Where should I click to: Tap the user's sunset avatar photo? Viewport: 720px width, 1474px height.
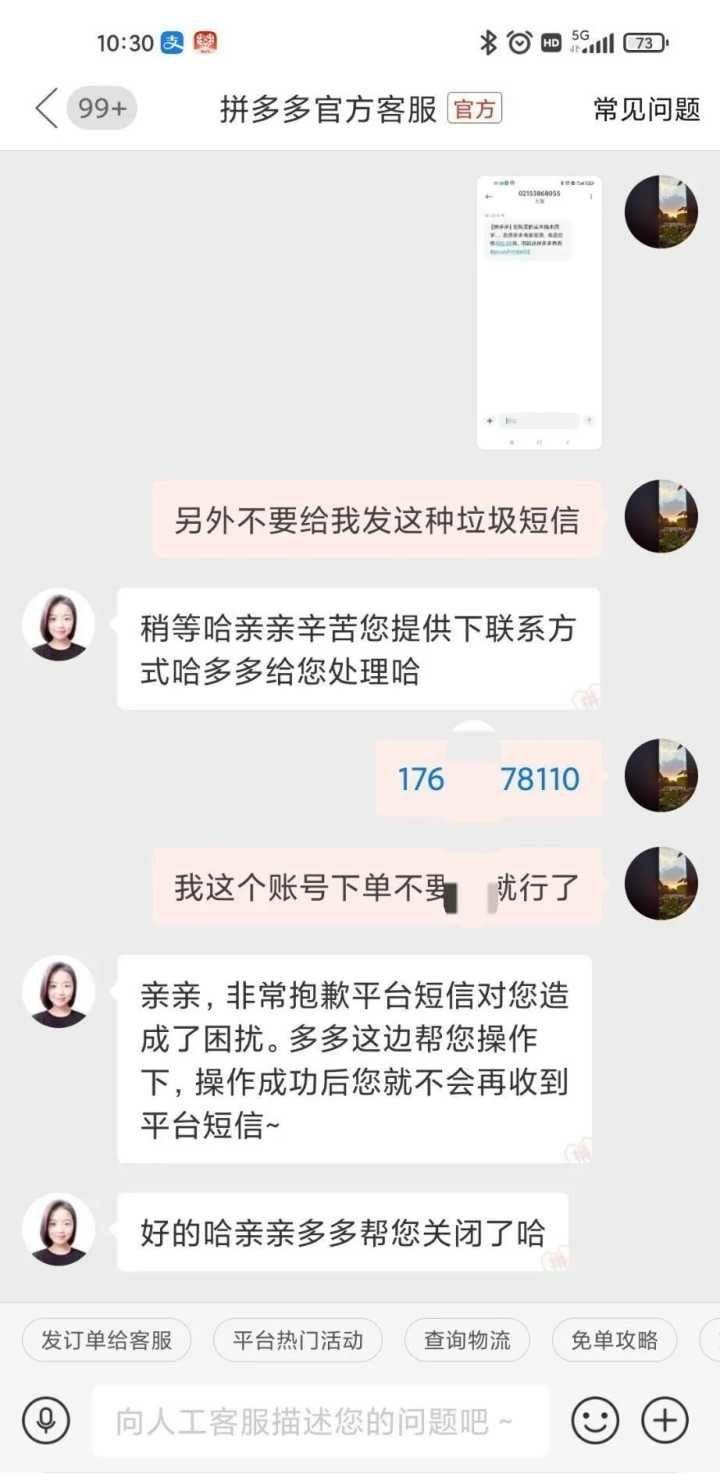pyautogui.click(x=664, y=211)
